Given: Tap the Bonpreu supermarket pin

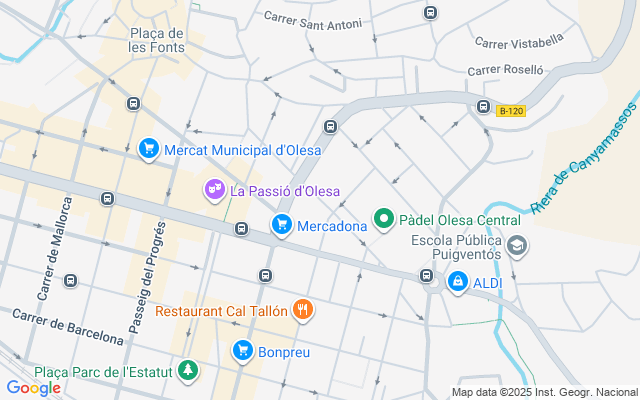Looking at the screenshot, I should pyautogui.click(x=243, y=351).
